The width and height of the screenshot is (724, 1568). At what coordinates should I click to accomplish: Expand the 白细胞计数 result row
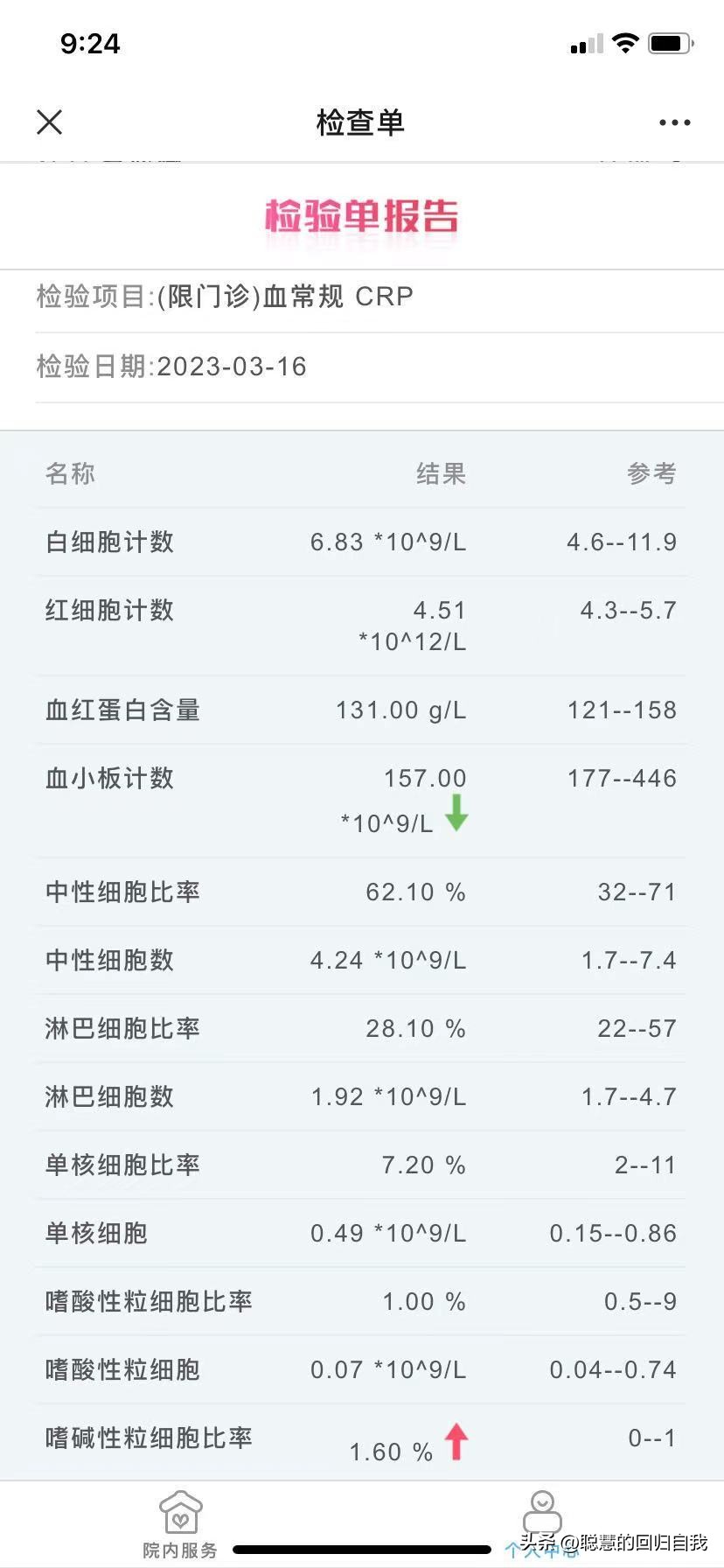[362, 542]
